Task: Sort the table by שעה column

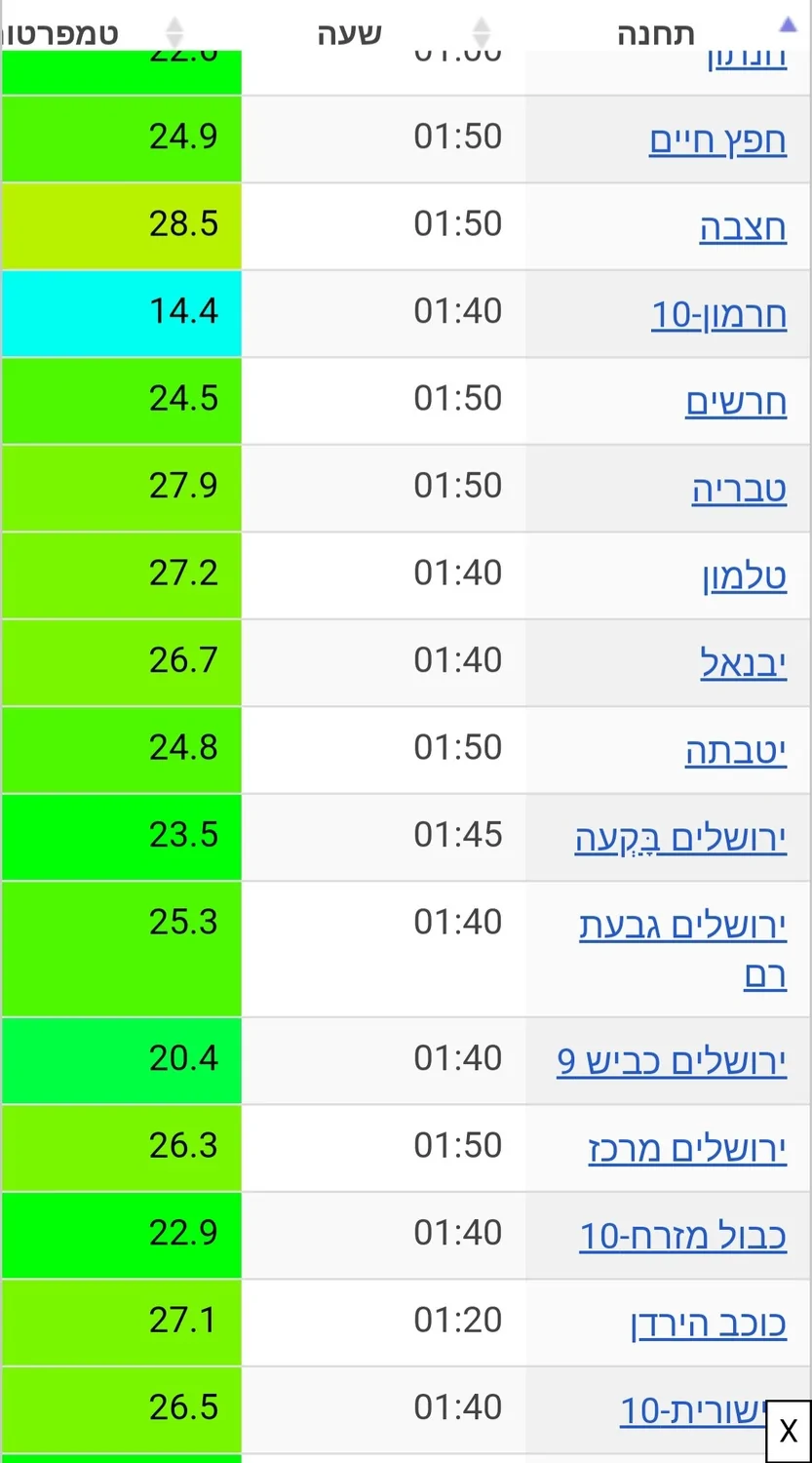Action: [x=349, y=32]
